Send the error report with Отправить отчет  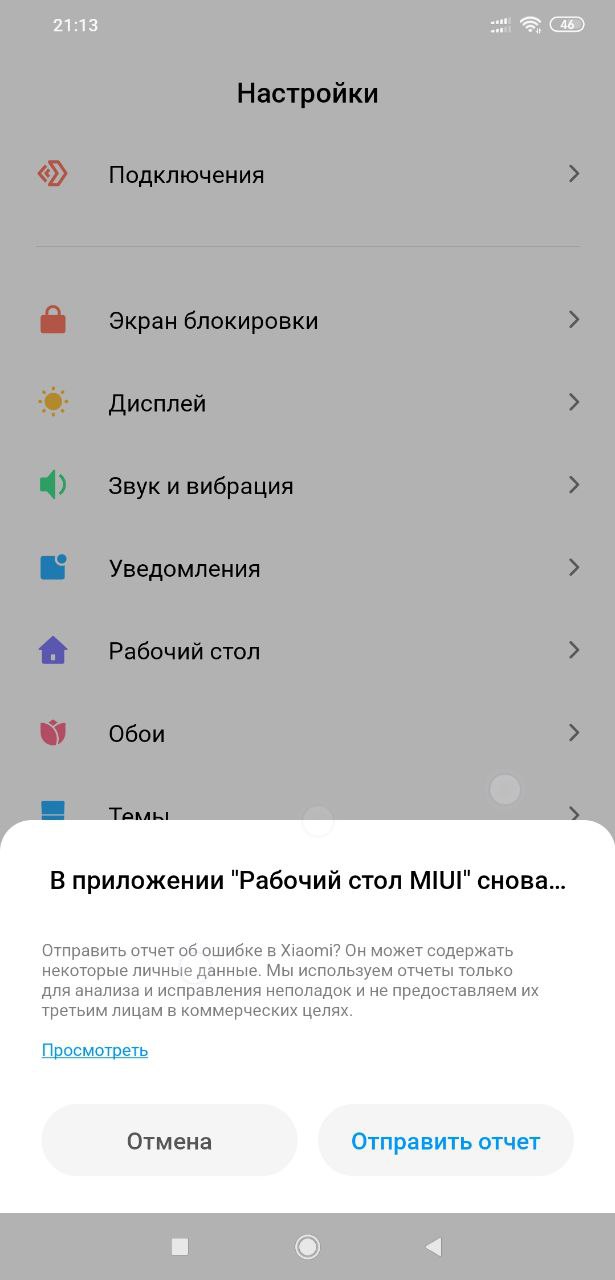coord(445,1140)
